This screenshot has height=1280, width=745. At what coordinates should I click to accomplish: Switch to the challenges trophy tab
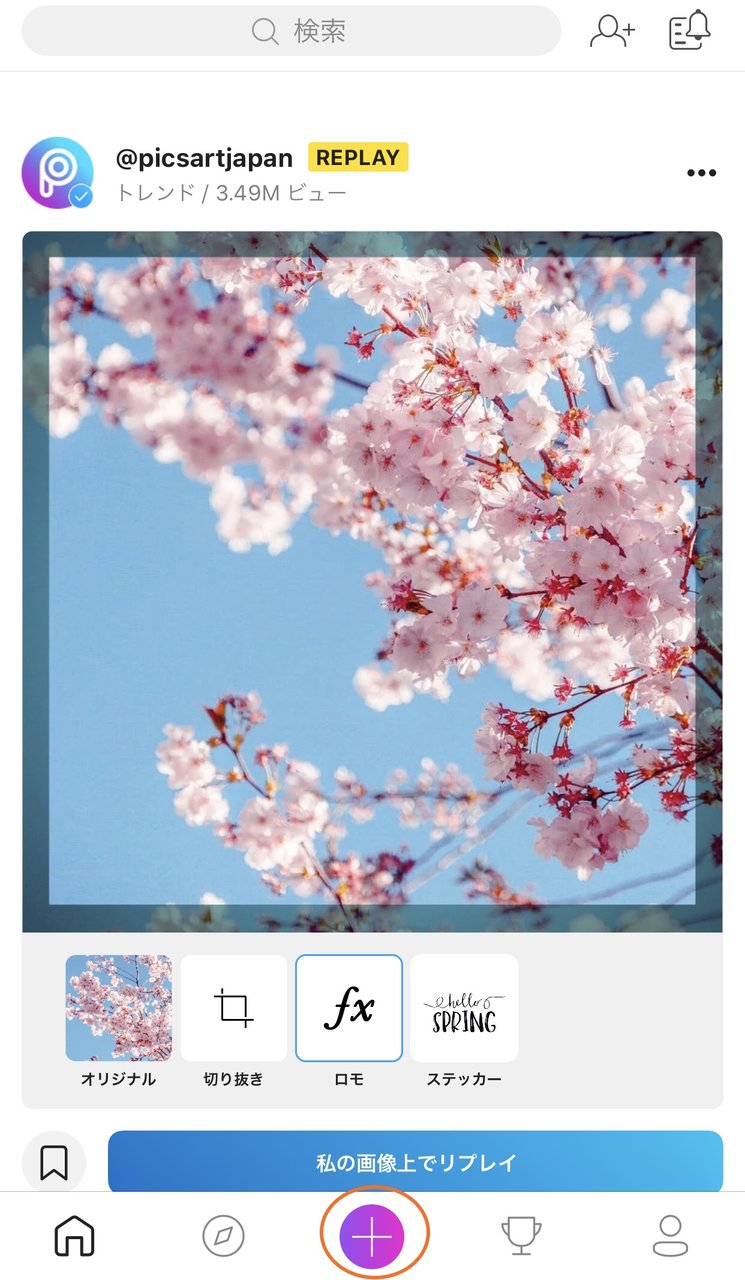(521, 1237)
